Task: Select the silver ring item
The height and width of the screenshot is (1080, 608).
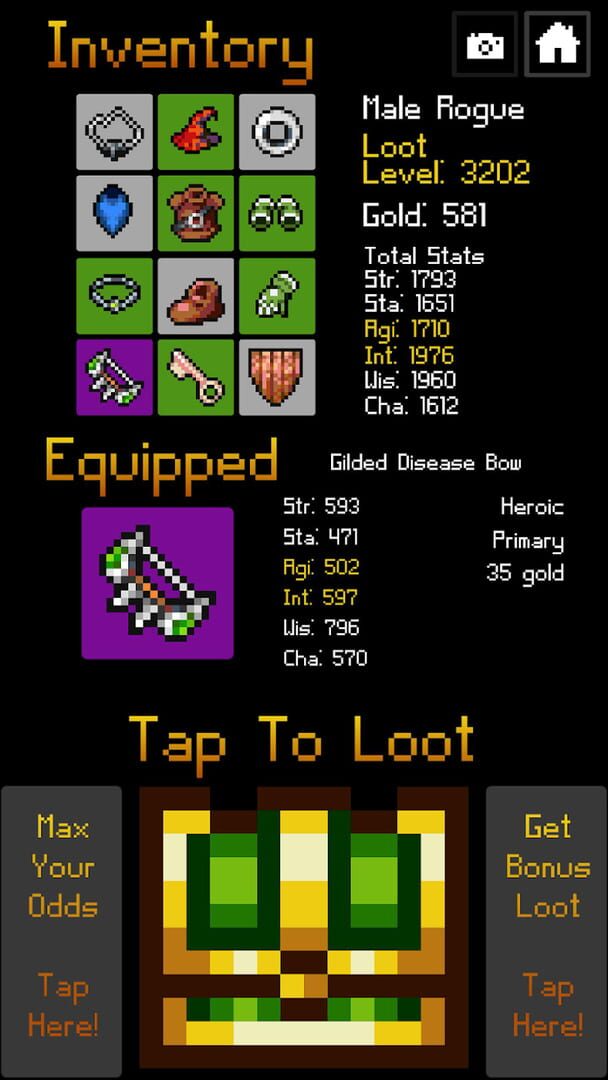Action: click(277, 132)
